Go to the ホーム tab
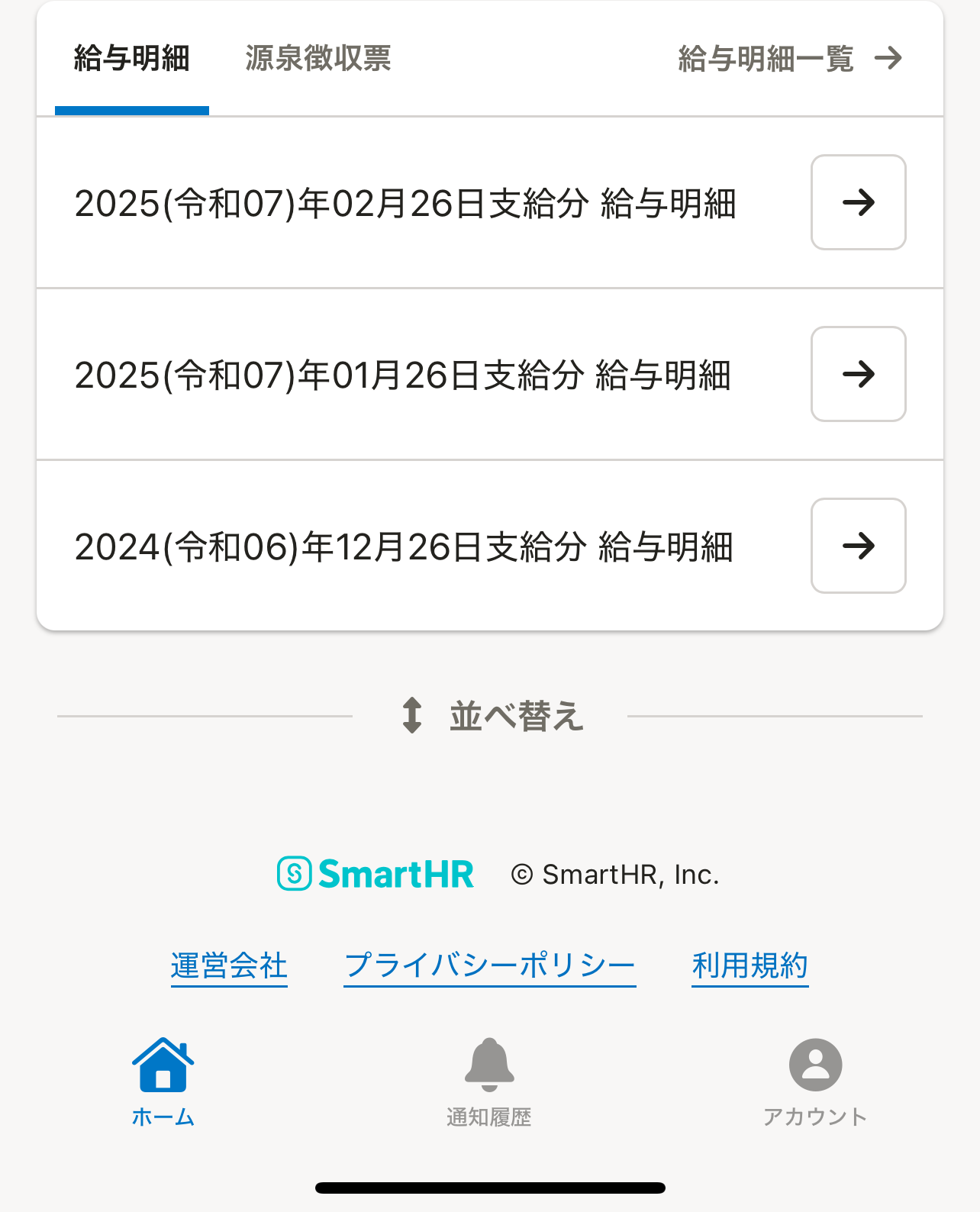 click(163, 1081)
